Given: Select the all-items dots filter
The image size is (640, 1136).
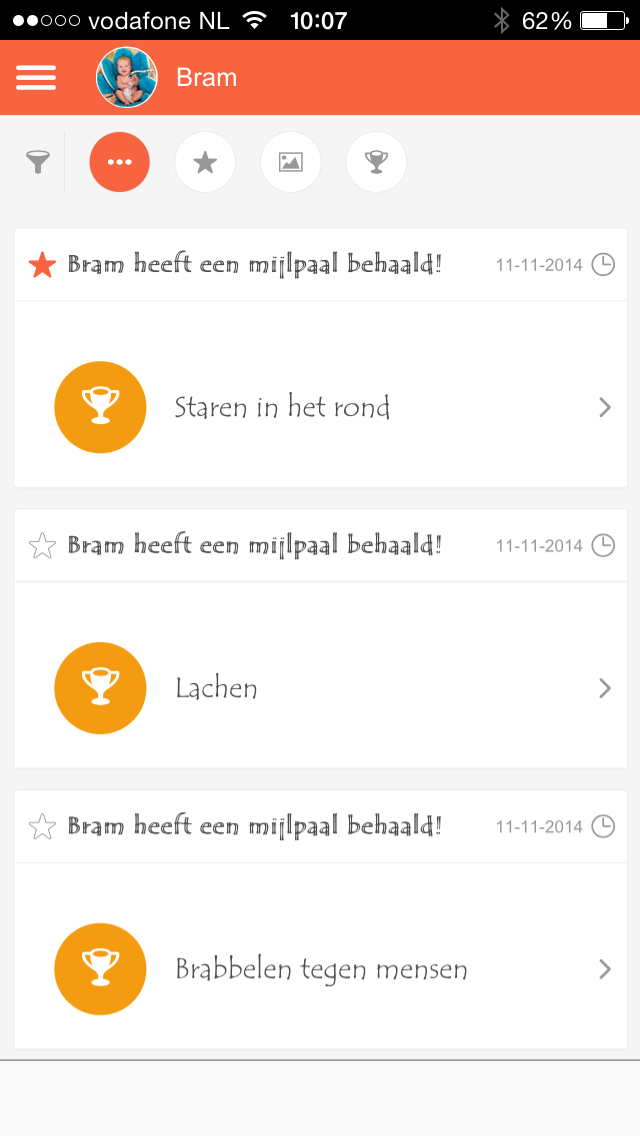Looking at the screenshot, I should coord(120,161).
